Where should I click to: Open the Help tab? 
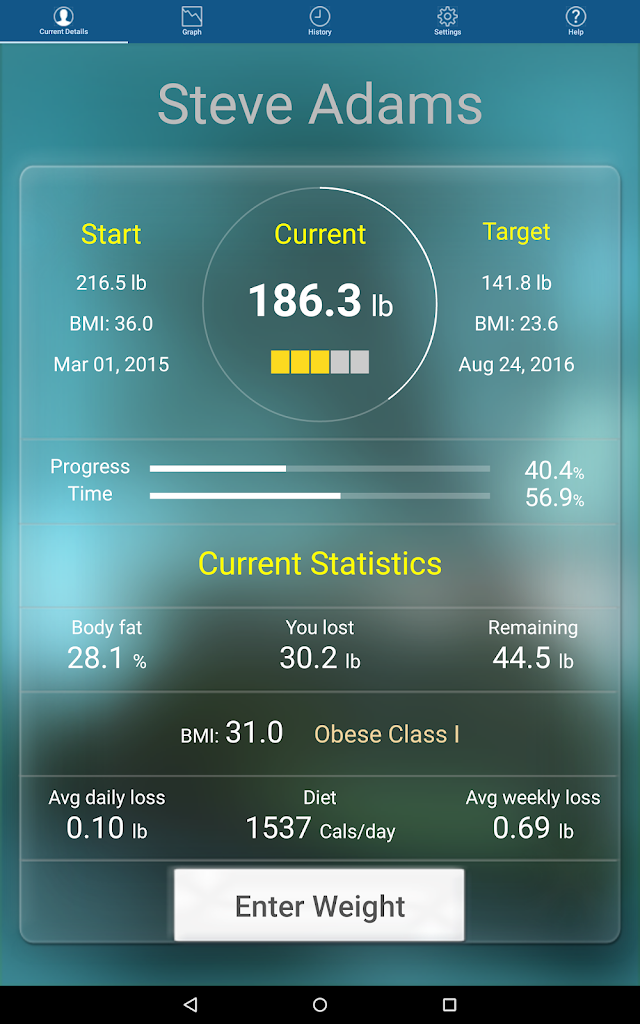(x=575, y=22)
